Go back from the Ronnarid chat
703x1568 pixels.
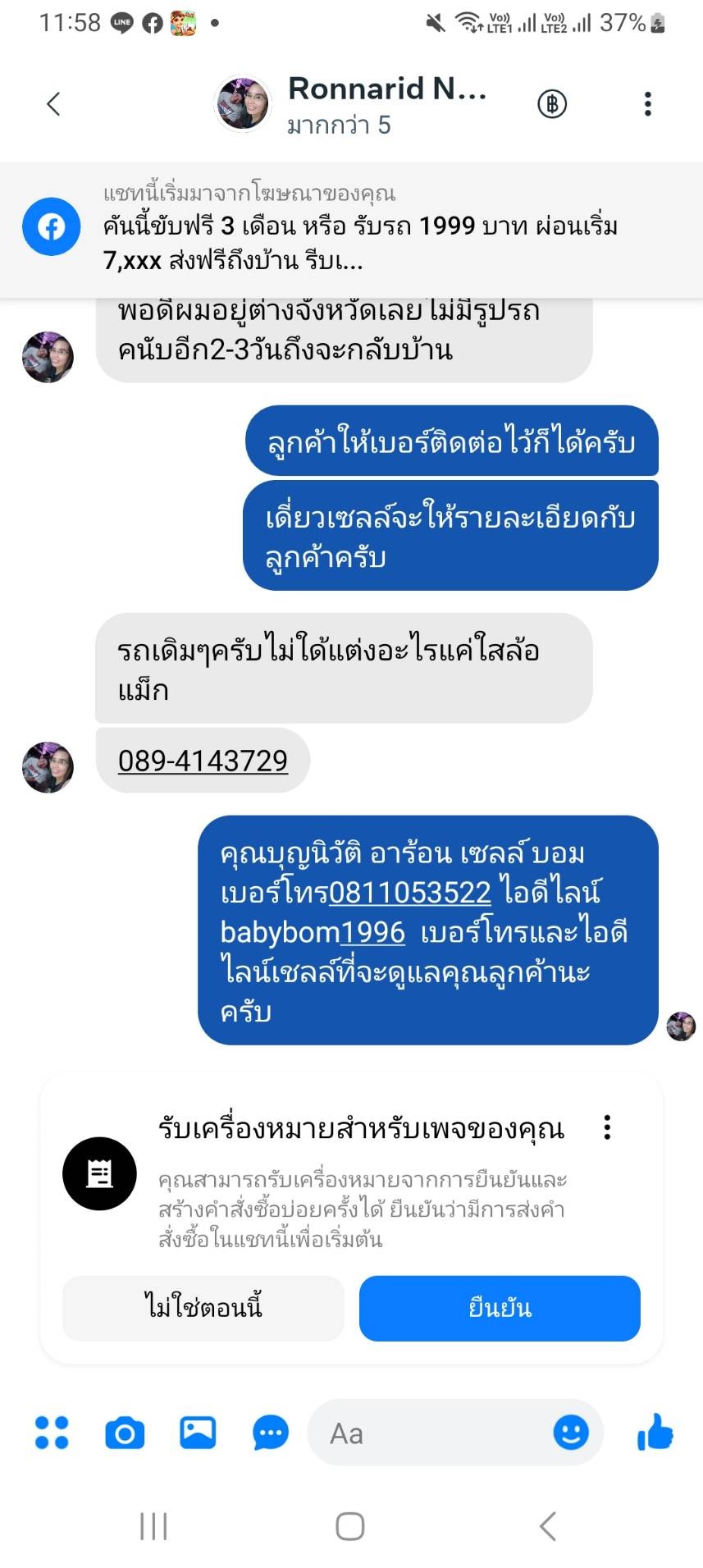coord(54,104)
